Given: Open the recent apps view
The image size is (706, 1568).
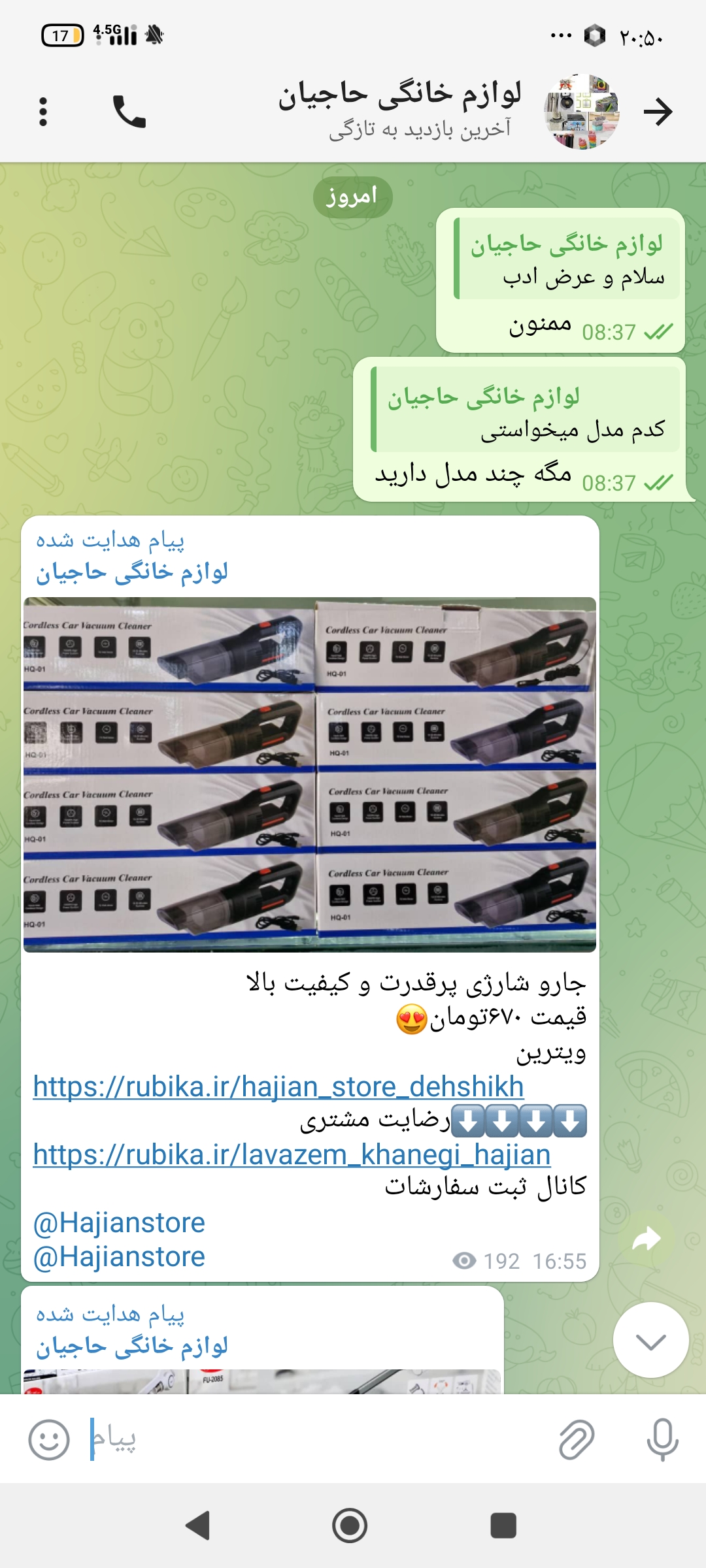Looking at the screenshot, I should (503, 1526).
